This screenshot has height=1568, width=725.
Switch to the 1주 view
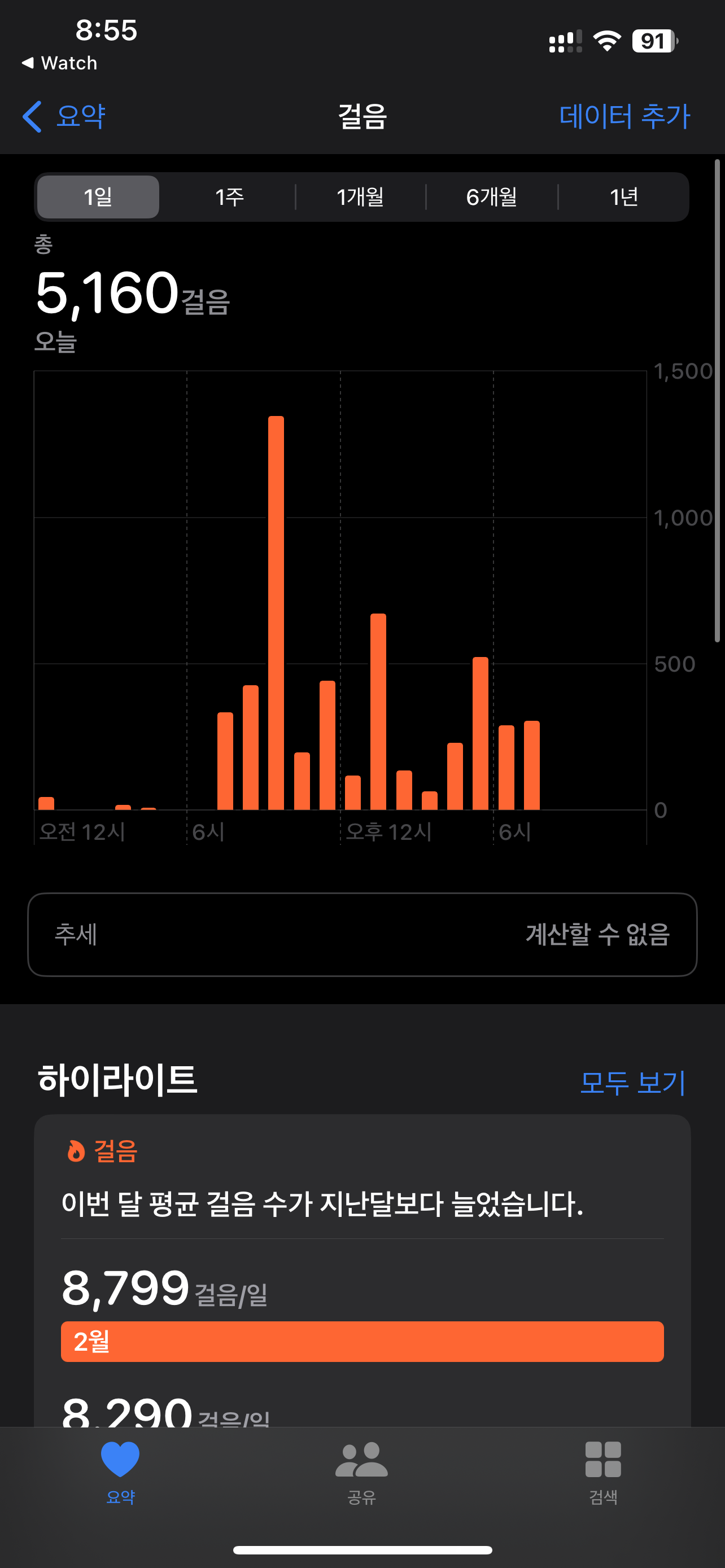[x=229, y=196]
